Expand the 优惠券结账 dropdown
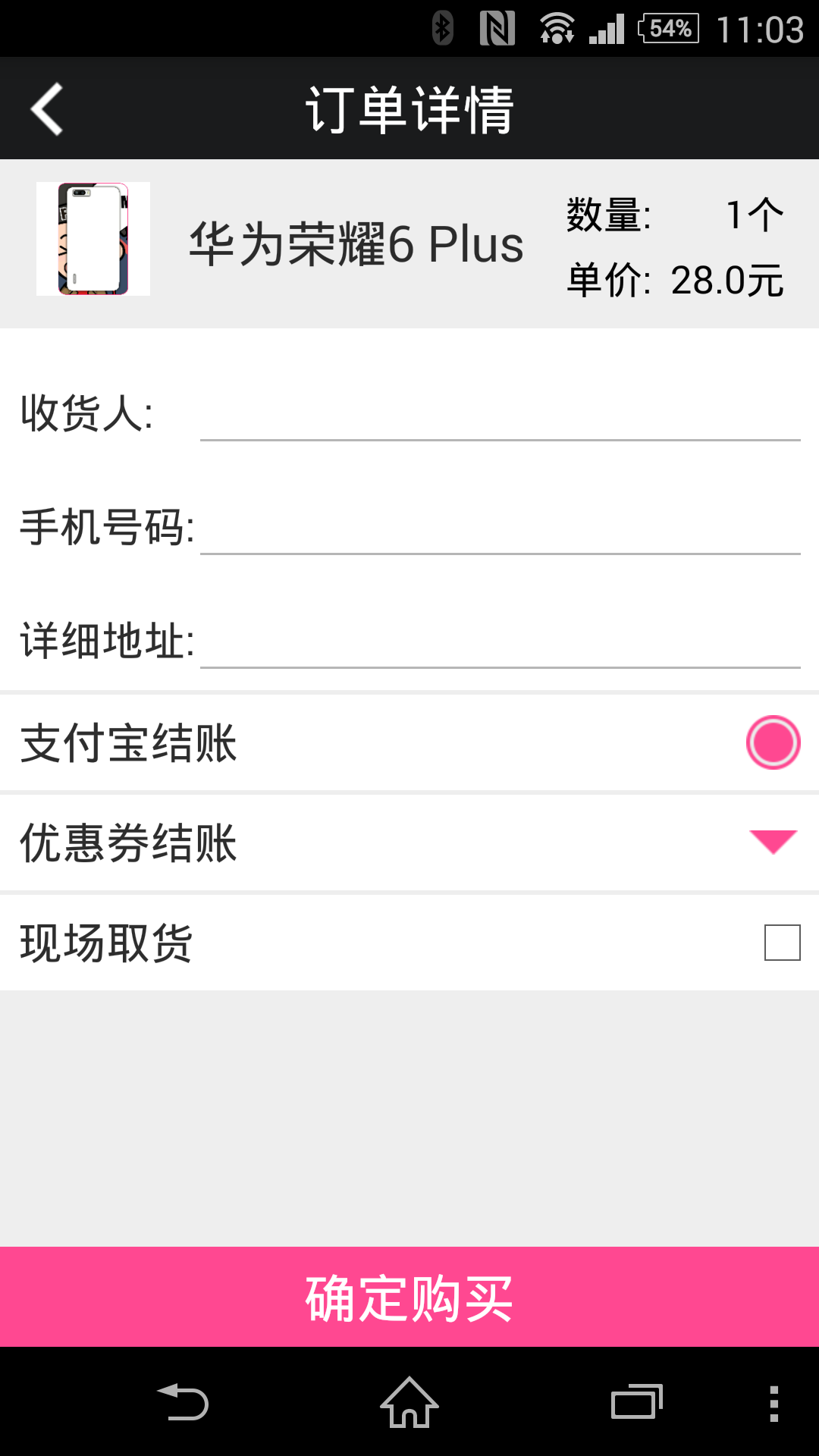Screen dimensions: 819x1456 [773, 842]
